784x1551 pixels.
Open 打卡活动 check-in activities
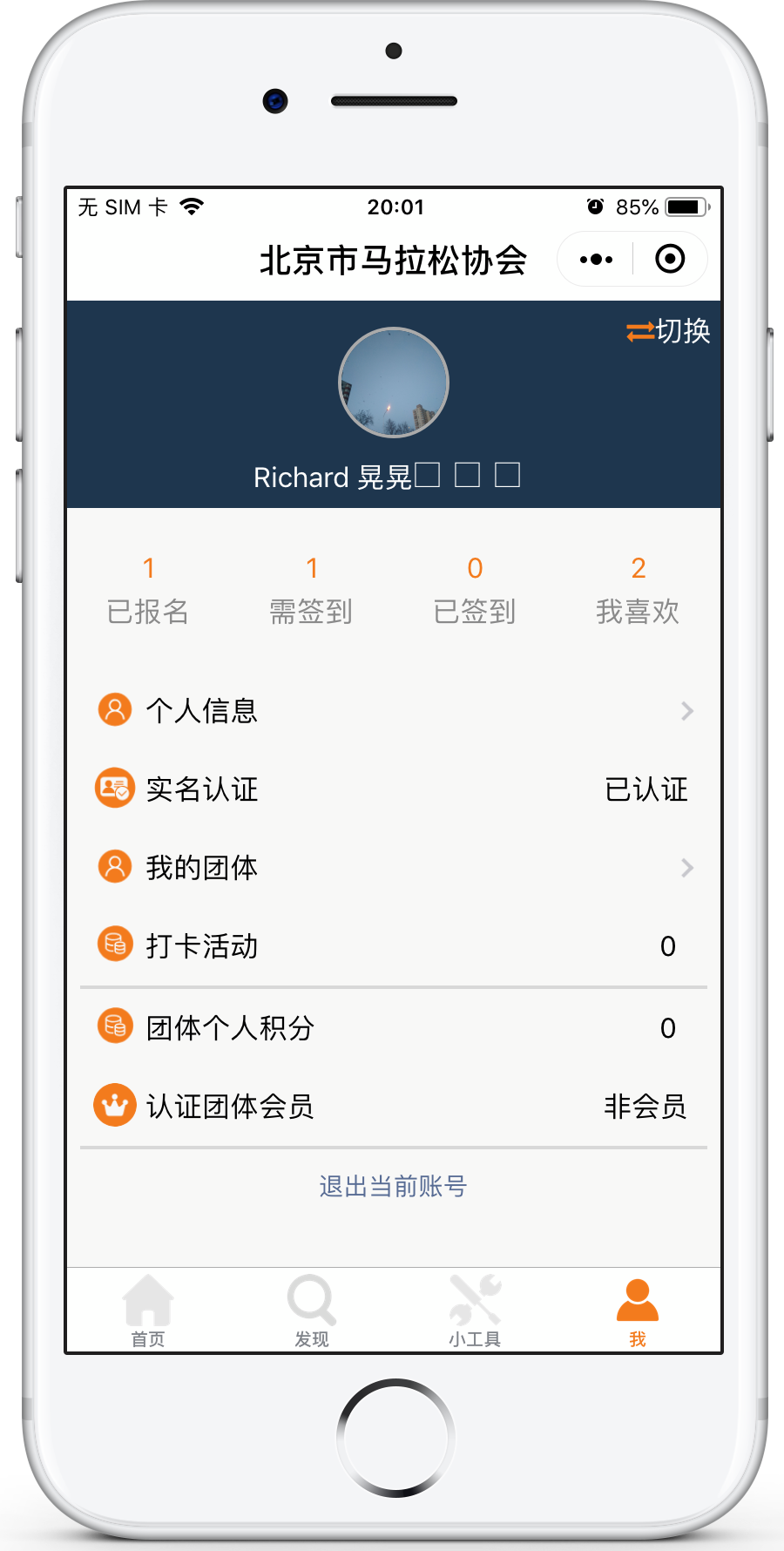point(394,945)
